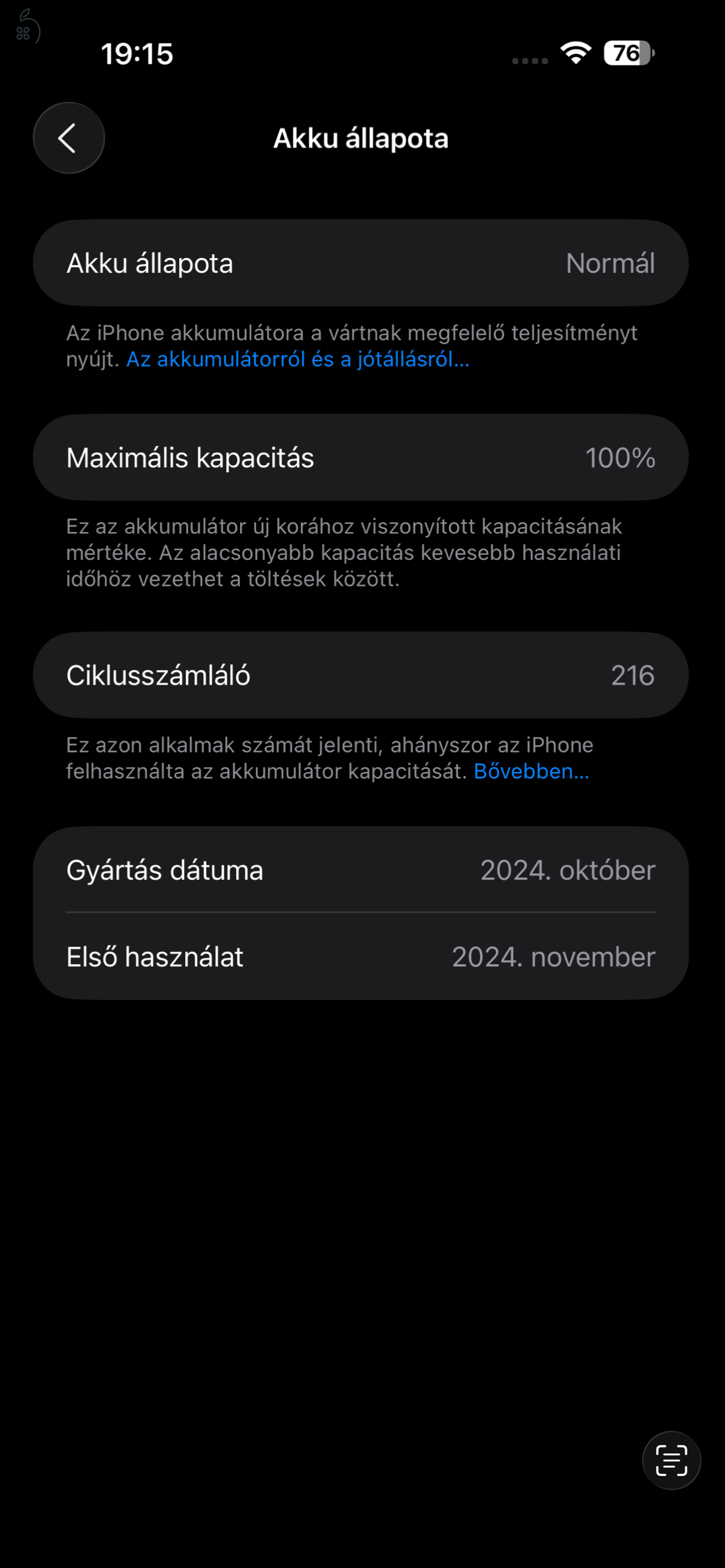Tap the screenshot overlay icon at bottom right
The height and width of the screenshot is (1568, 725).
tap(671, 1459)
